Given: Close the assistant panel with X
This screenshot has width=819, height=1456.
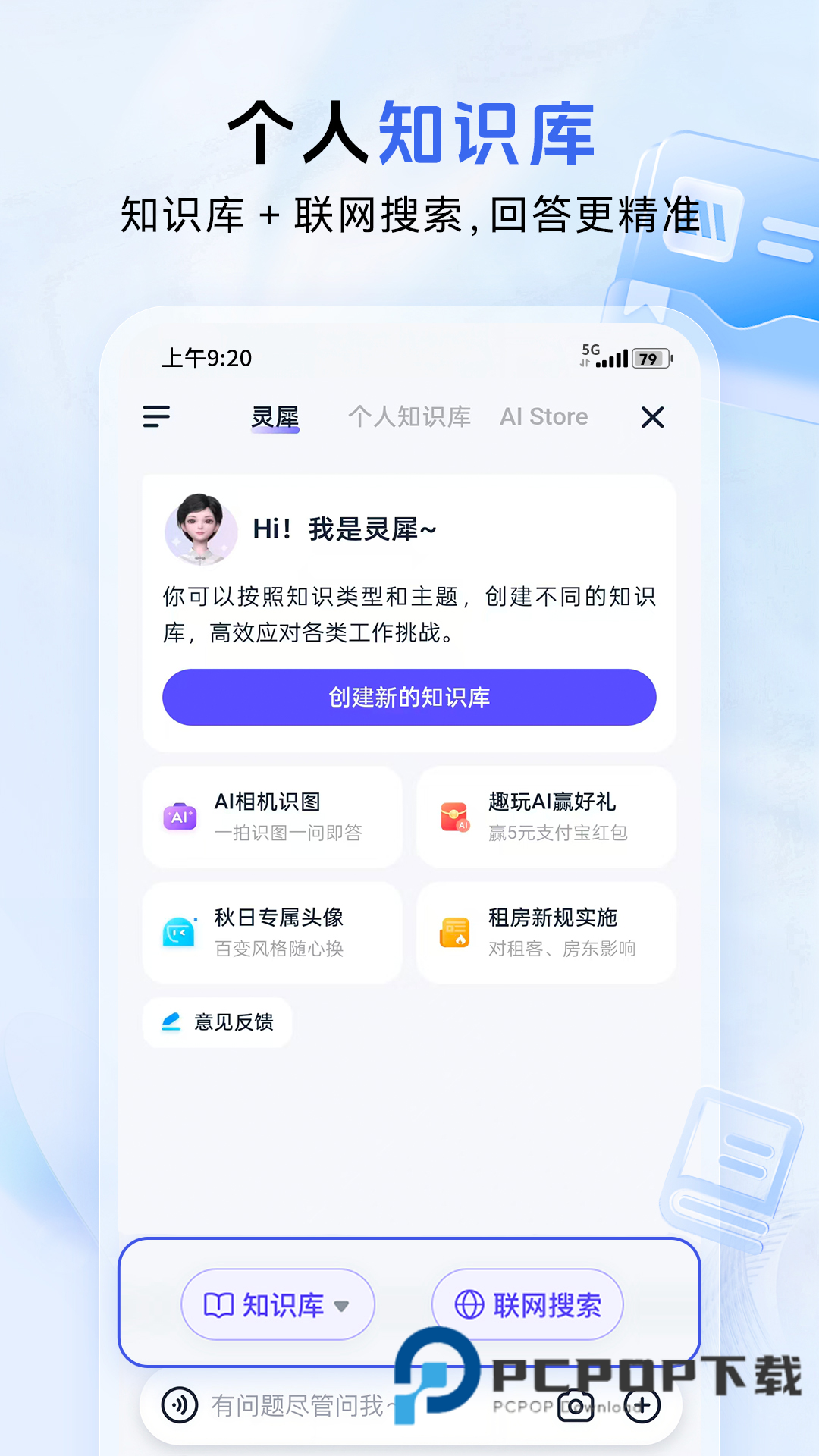Looking at the screenshot, I should pos(652,418).
